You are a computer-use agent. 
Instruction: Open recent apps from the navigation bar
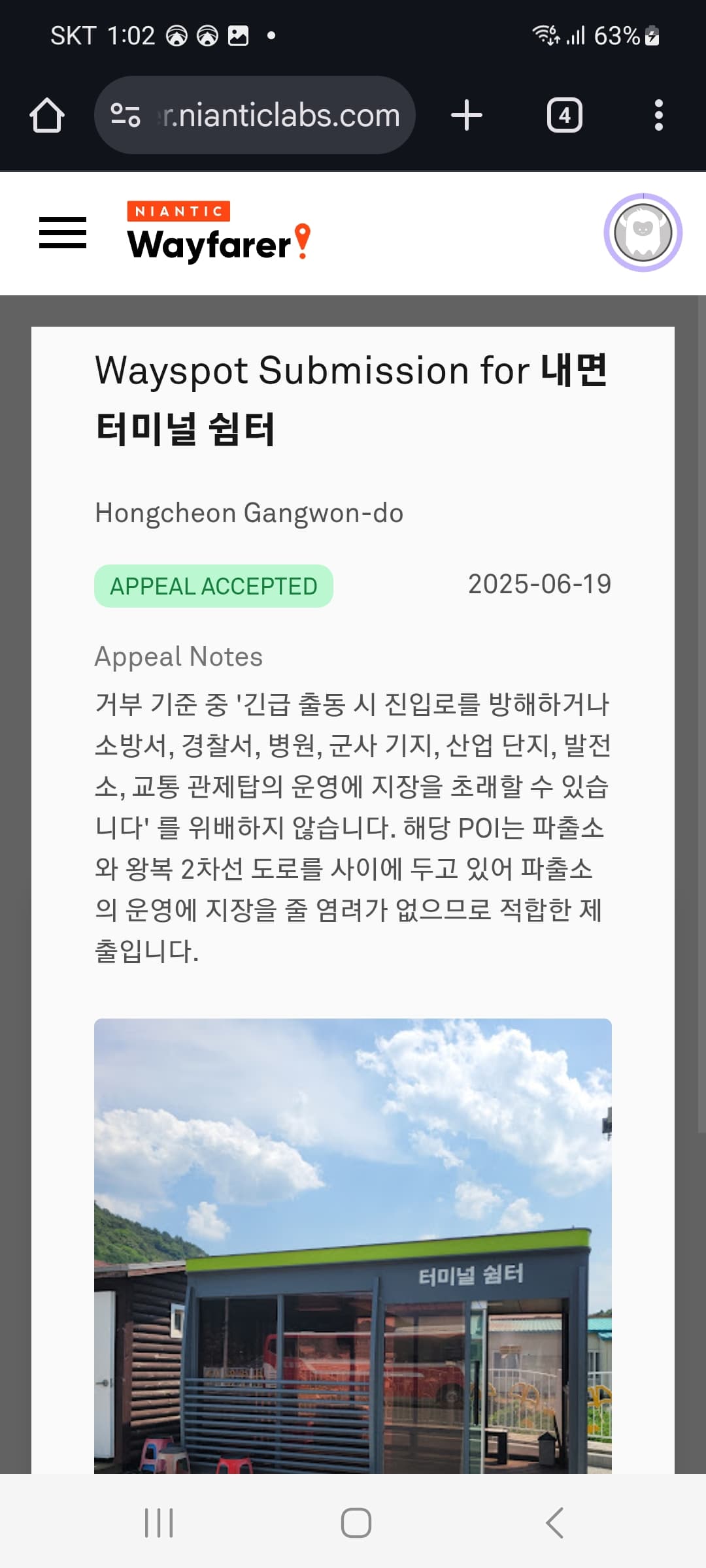pos(159,1523)
